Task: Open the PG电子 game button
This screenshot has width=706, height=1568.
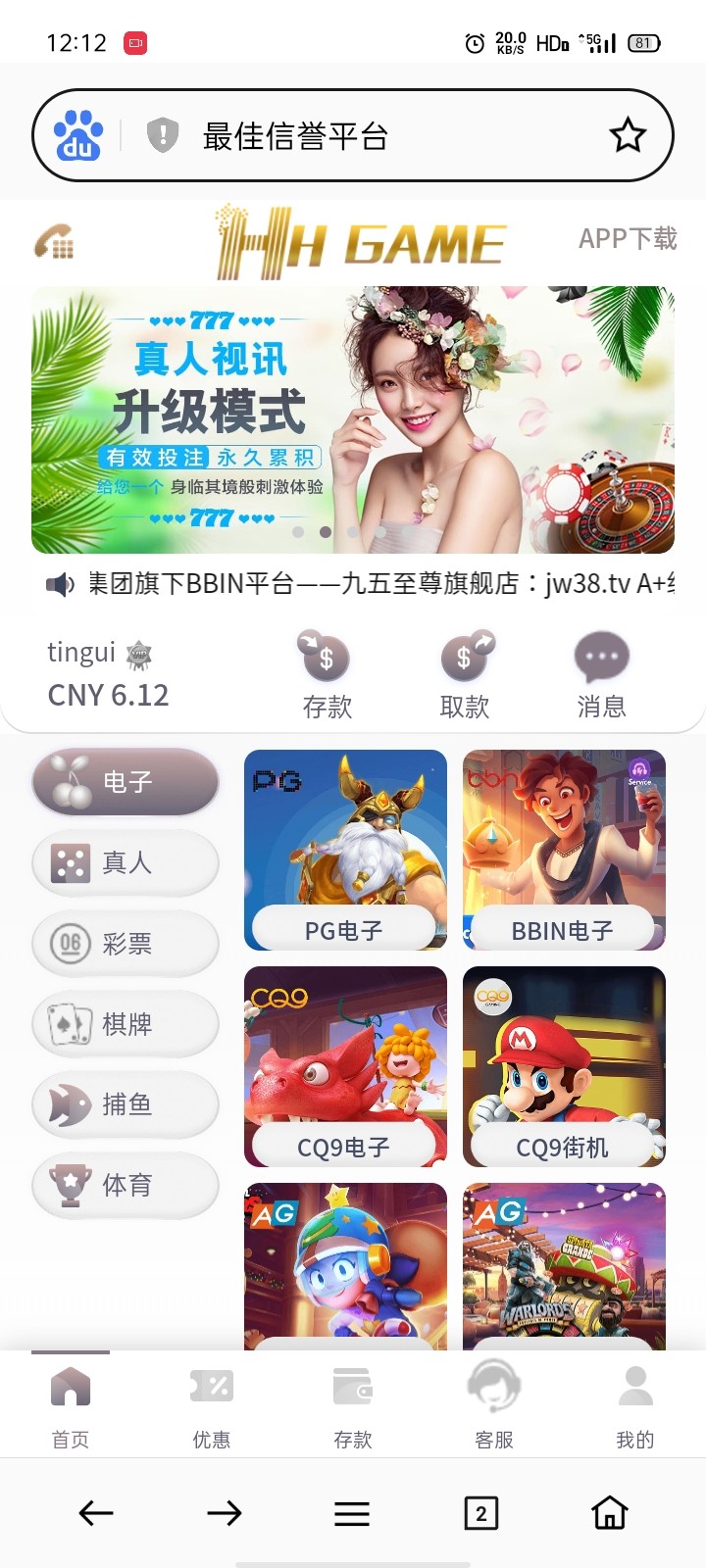Action: [x=345, y=928]
